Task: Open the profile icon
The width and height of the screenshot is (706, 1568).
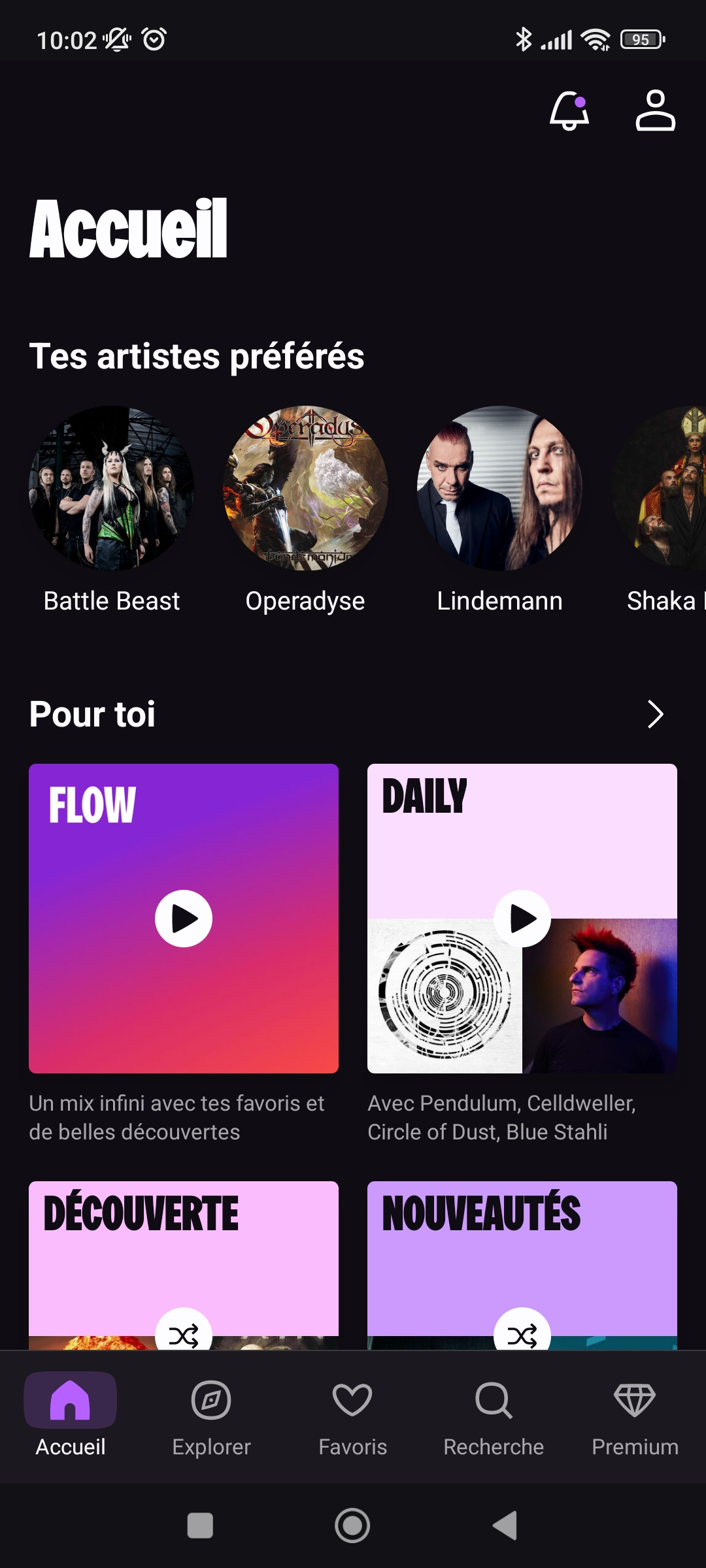Action: [656, 110]
